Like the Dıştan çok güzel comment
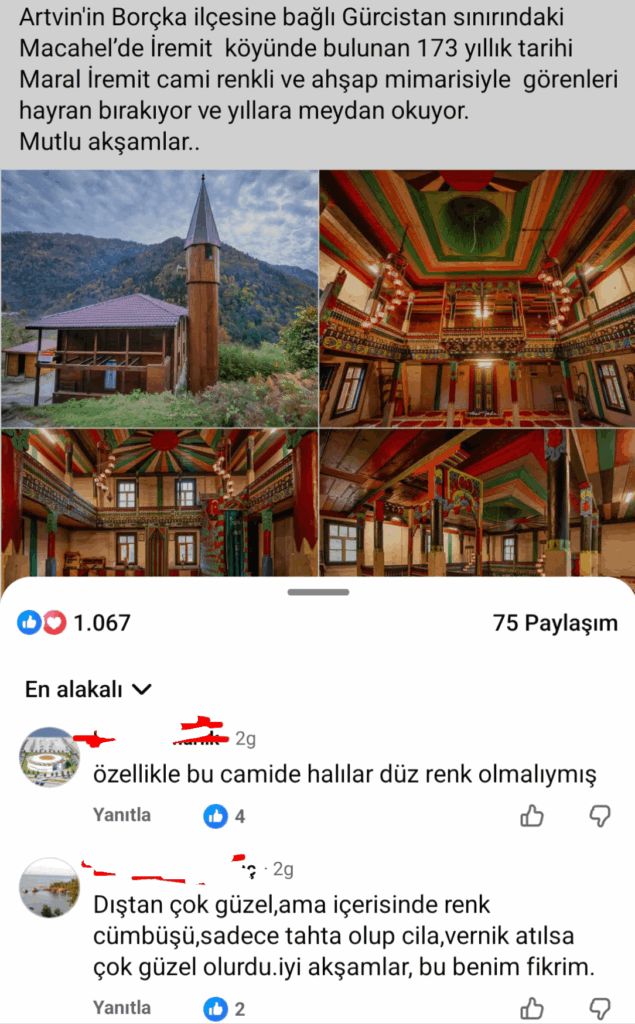The height and width of the screenshot is (1024, 635). point(532,1008)
